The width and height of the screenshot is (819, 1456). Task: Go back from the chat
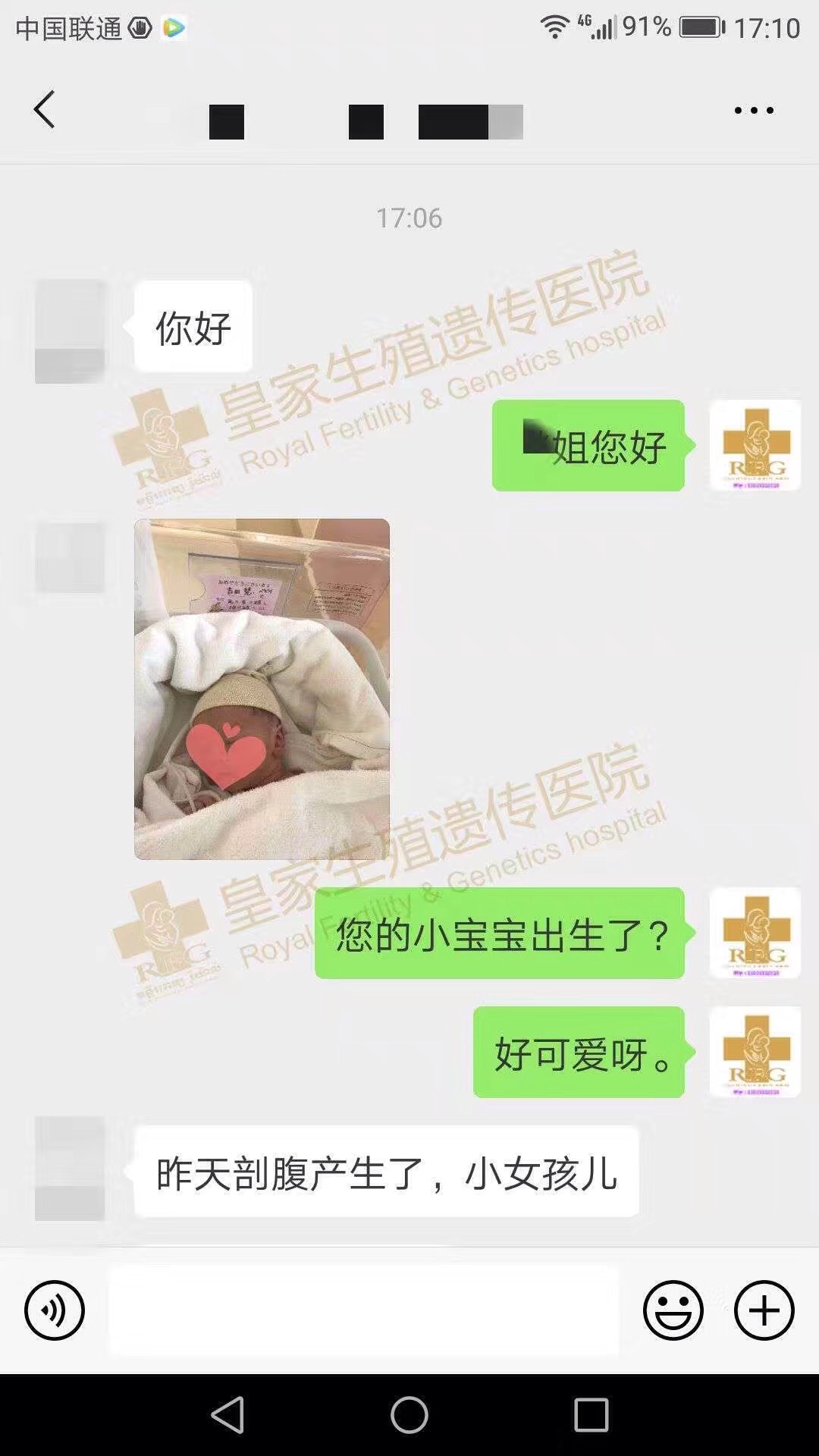pos(44,110)
